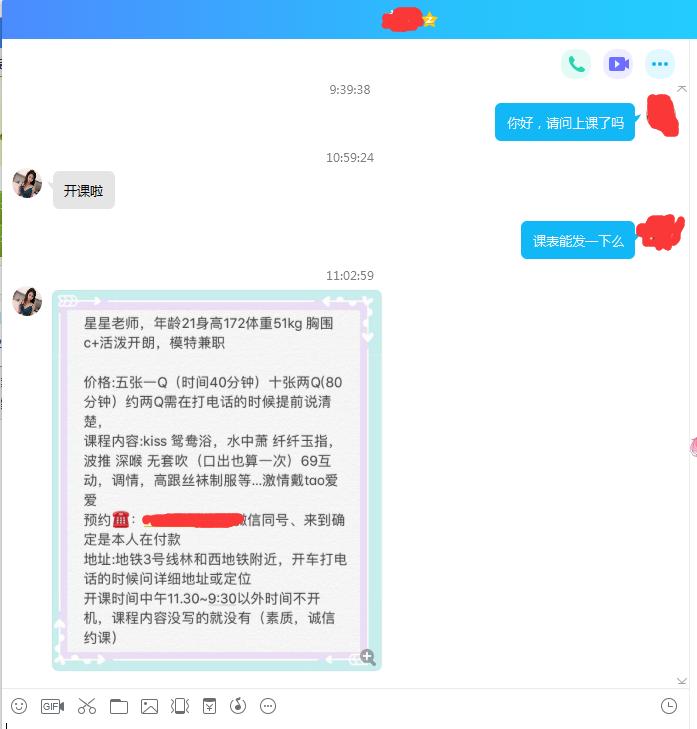
Task: Open the emoji picker
Action: point(19,706)
